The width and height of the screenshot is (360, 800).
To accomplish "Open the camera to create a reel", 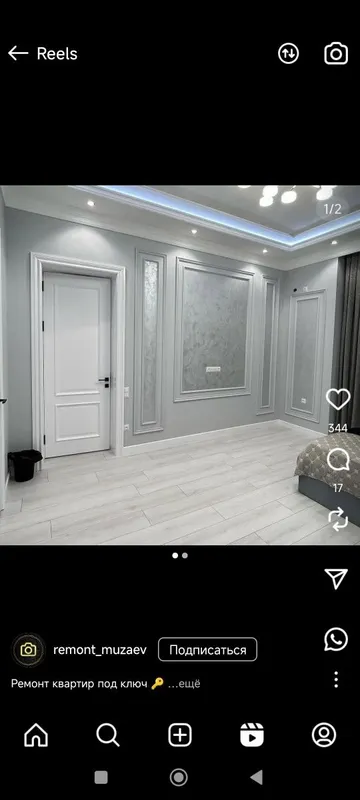I will [x=336, y=54].
